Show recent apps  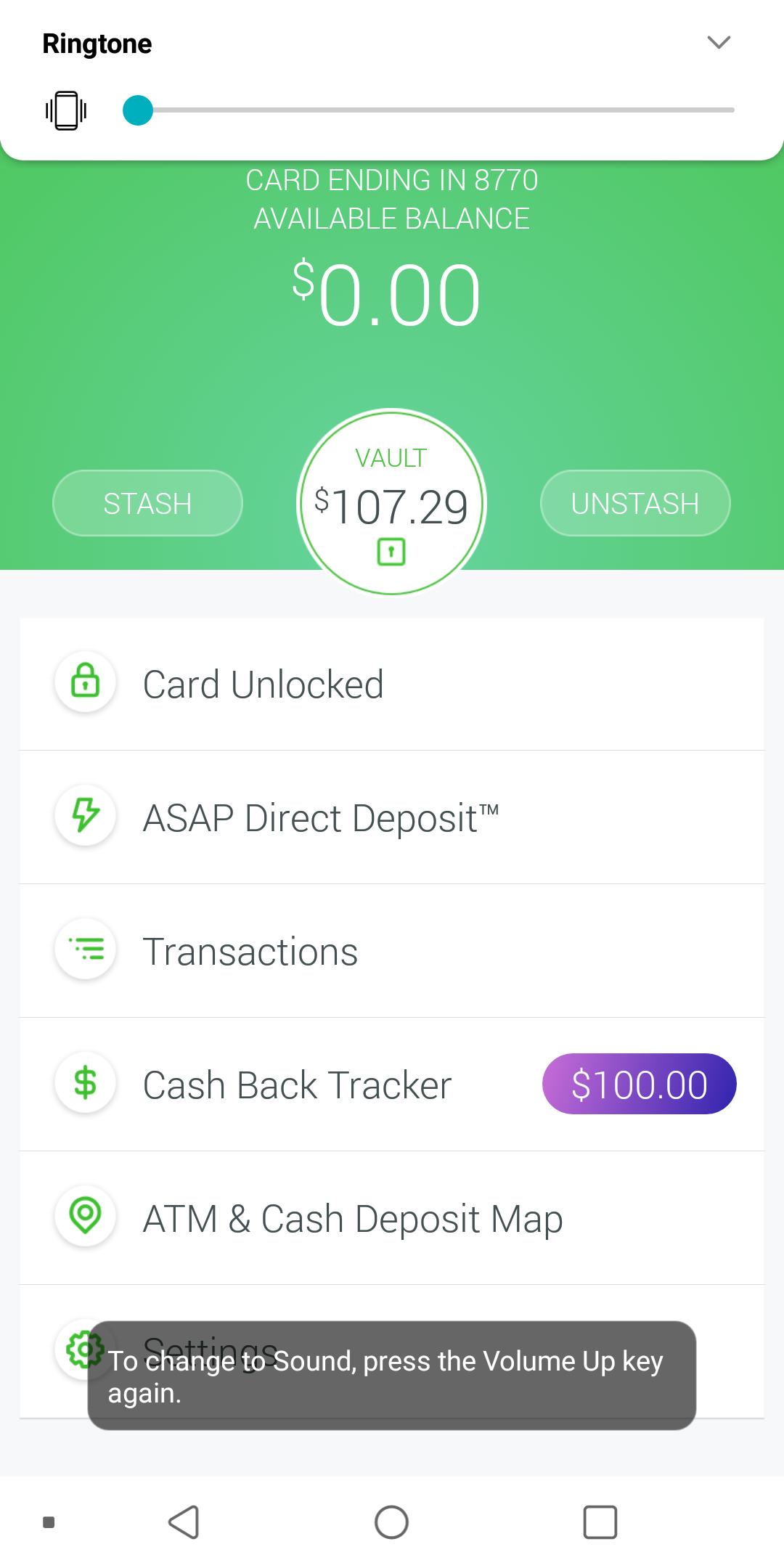point(600,1522)
